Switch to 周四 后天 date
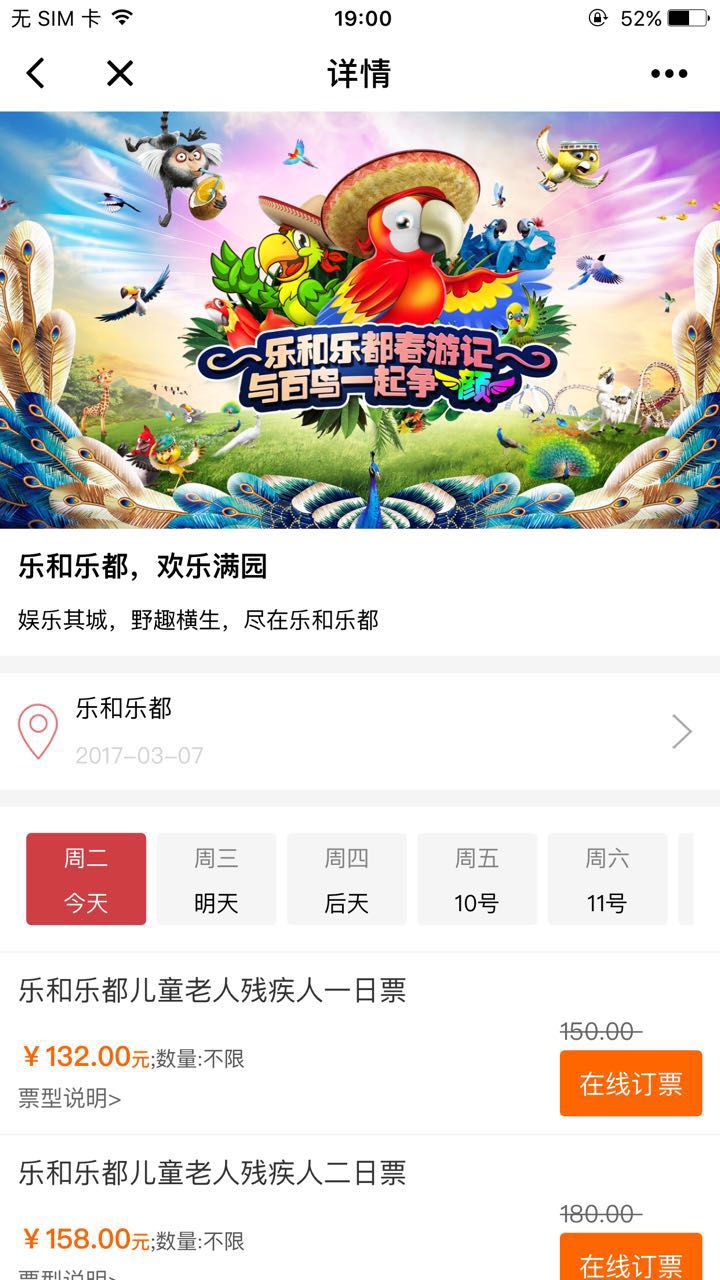 (347, 879)
